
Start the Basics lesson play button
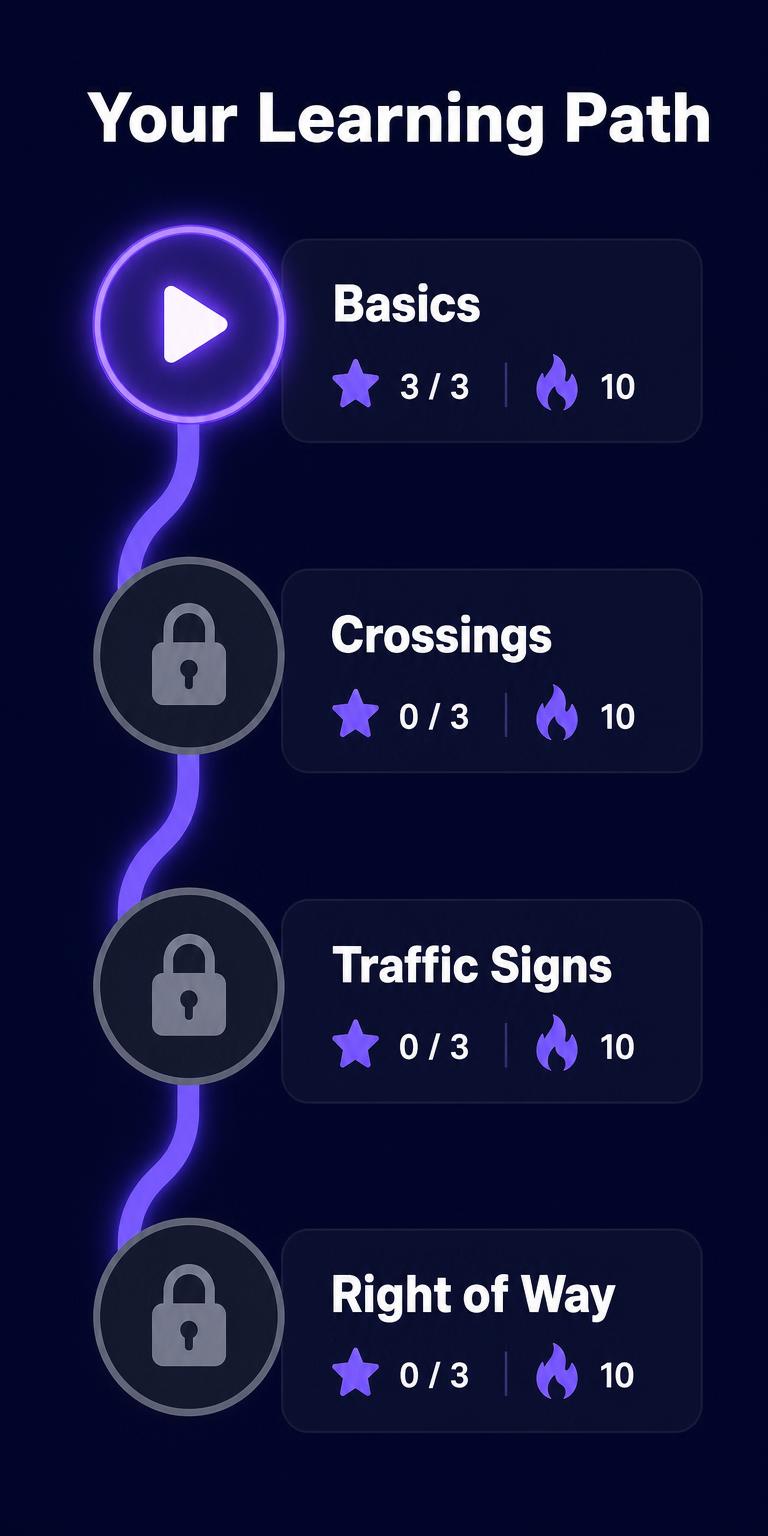pyautogui.click(x=189, y=324)
